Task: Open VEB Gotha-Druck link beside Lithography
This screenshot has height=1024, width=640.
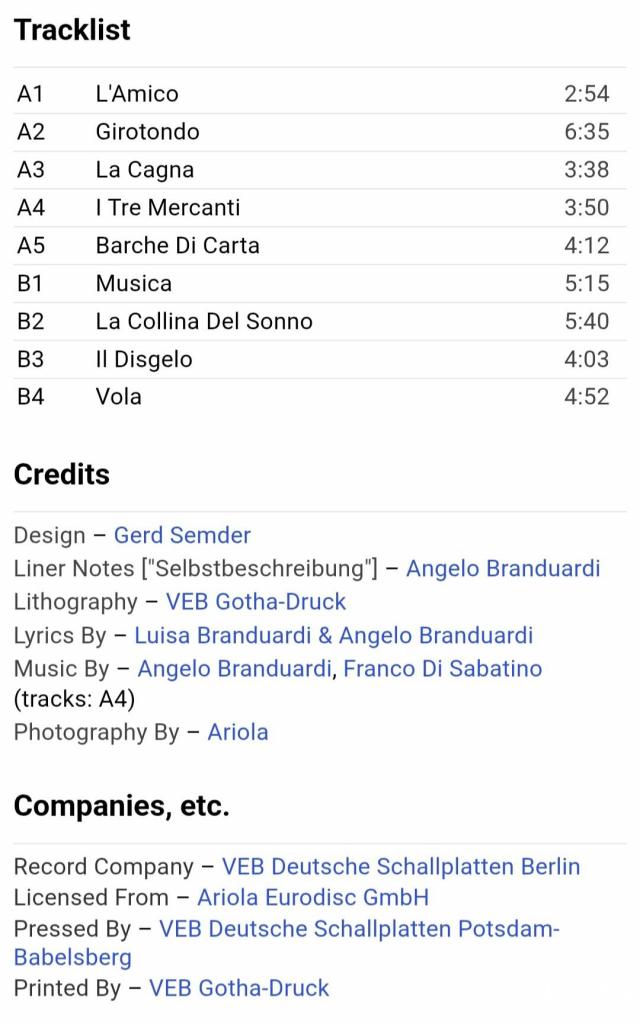Action: click(256, 602)
